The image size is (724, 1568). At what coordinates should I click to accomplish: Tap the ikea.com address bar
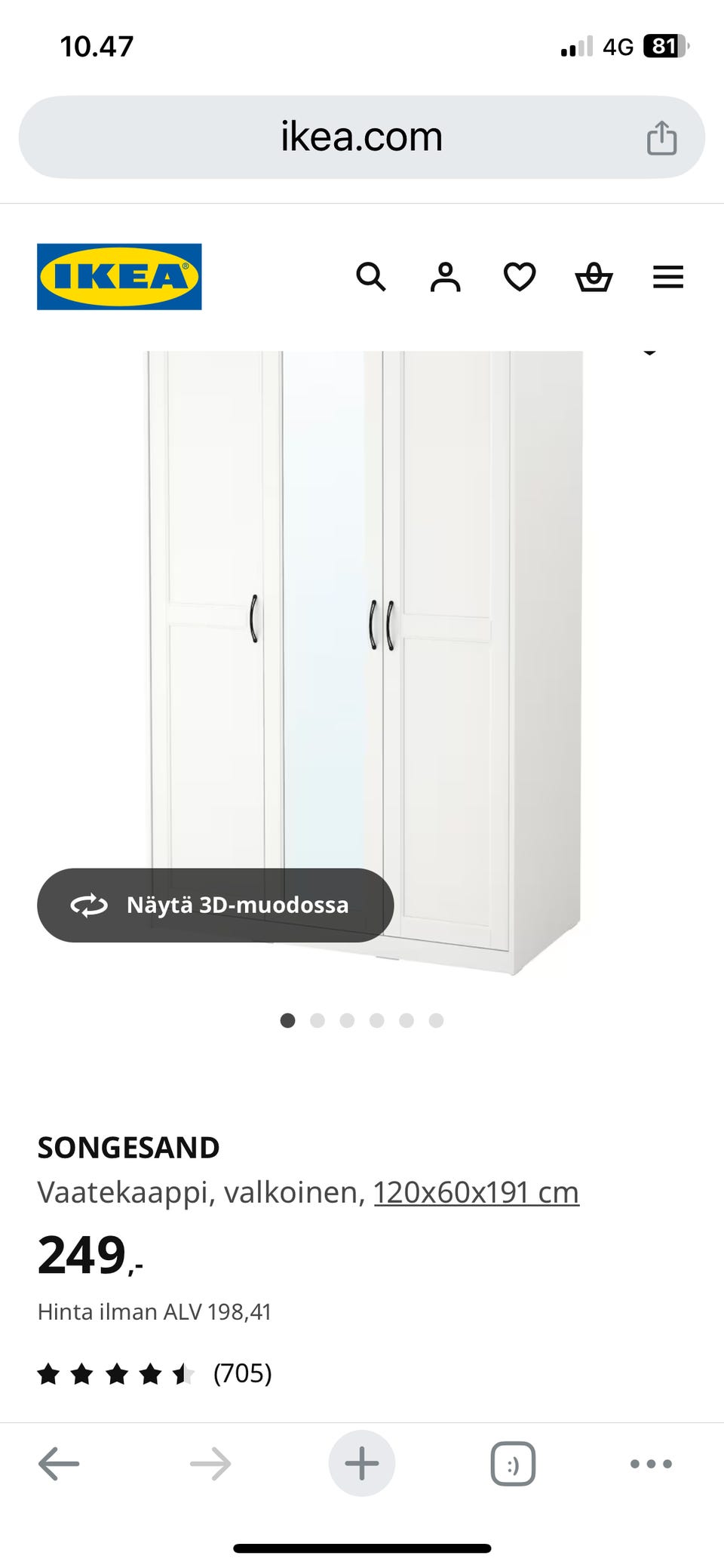click(361, 137)
